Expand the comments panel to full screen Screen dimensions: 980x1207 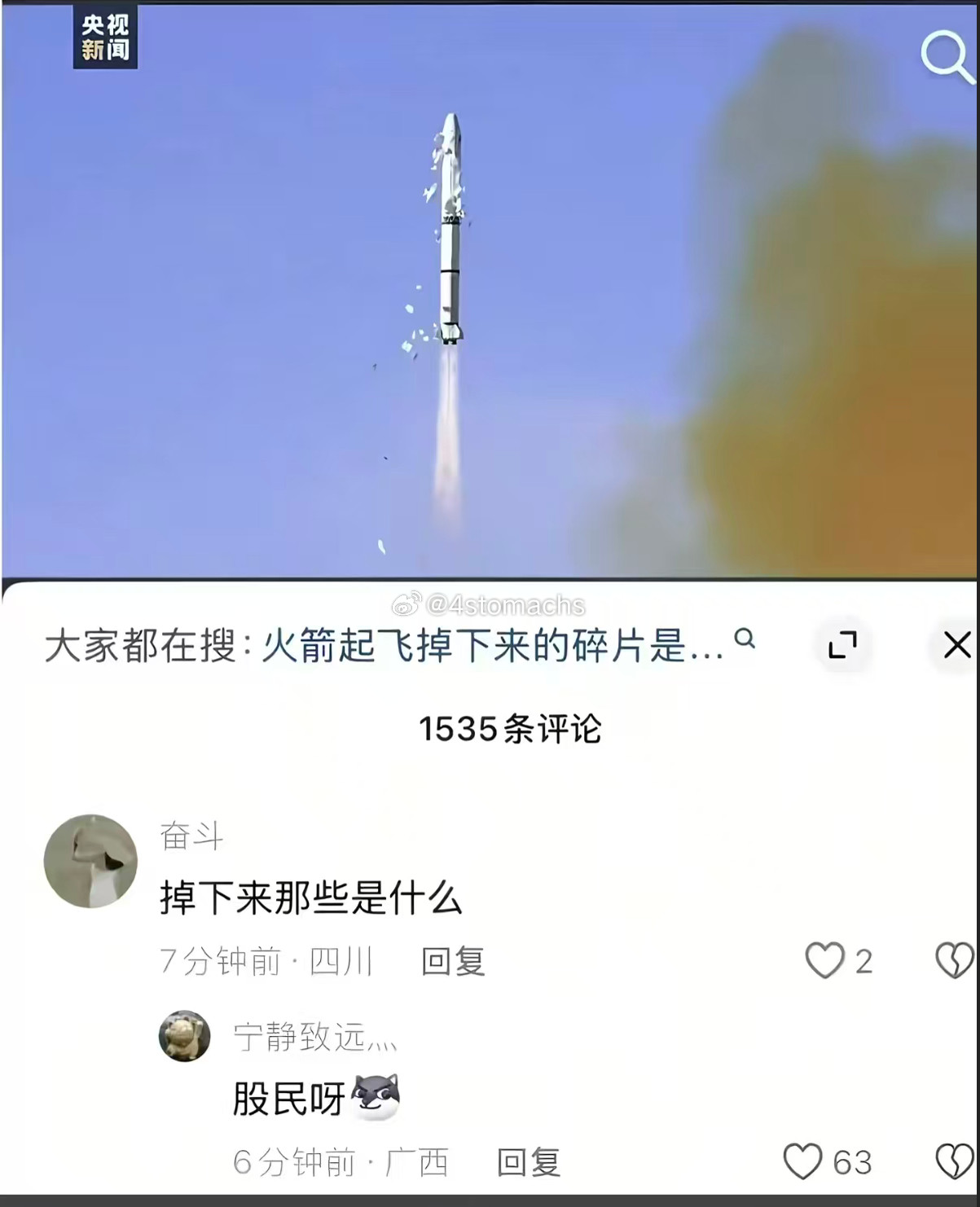tap(842, 645)
